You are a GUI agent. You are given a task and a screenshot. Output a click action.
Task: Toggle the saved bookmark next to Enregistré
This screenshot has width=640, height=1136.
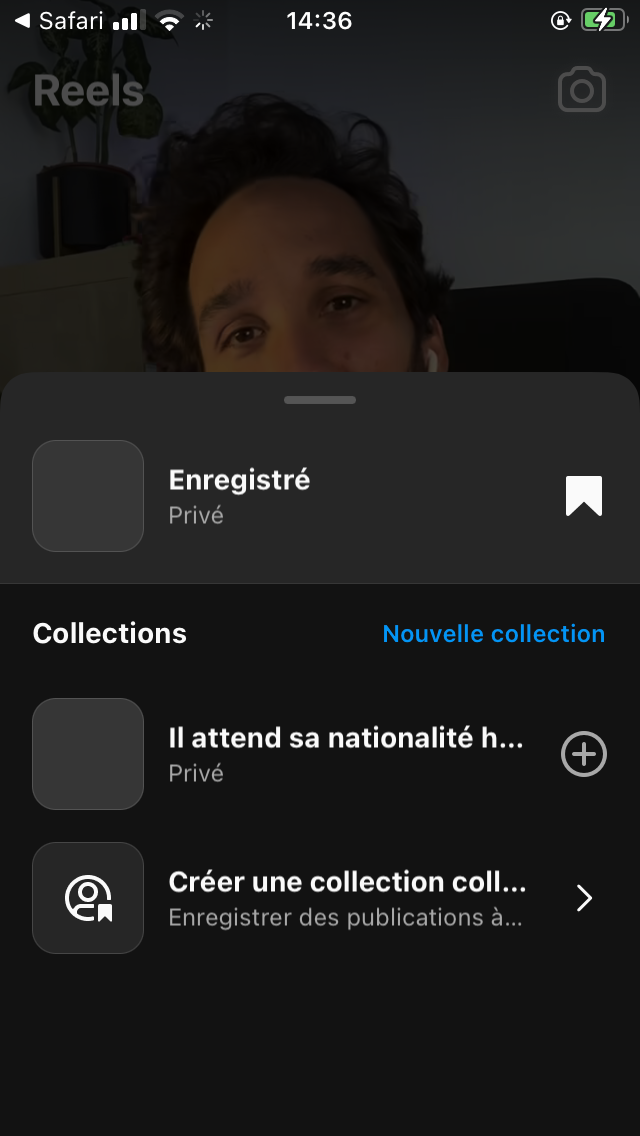pos(584,496)
